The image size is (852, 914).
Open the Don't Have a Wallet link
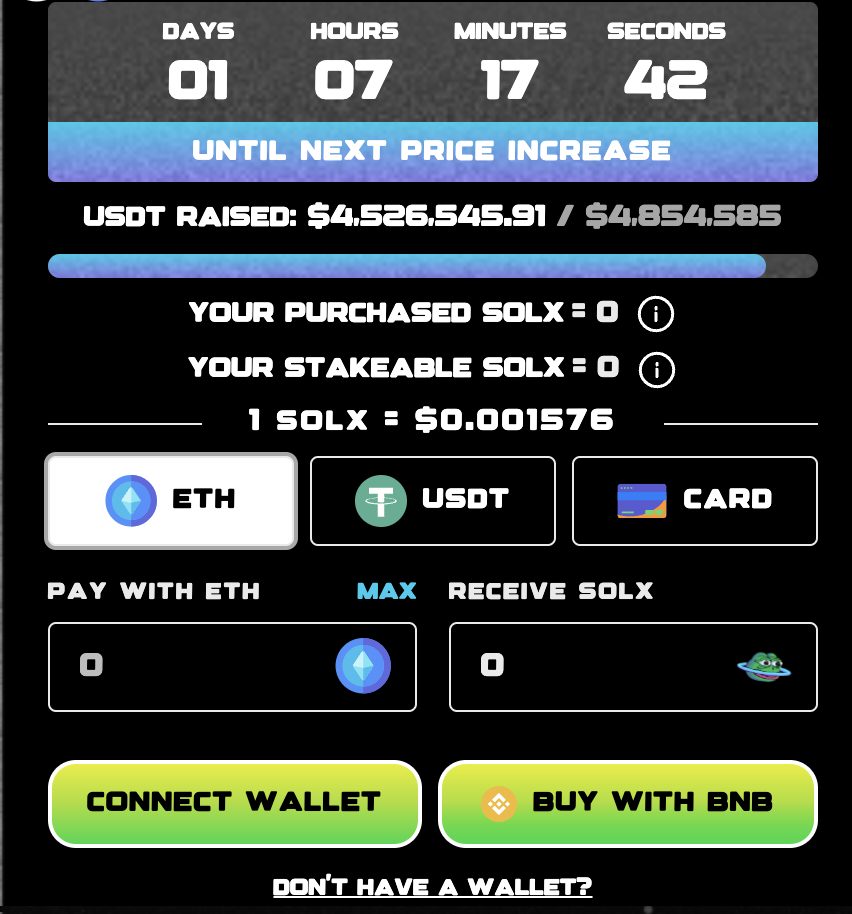coord(432,887)
